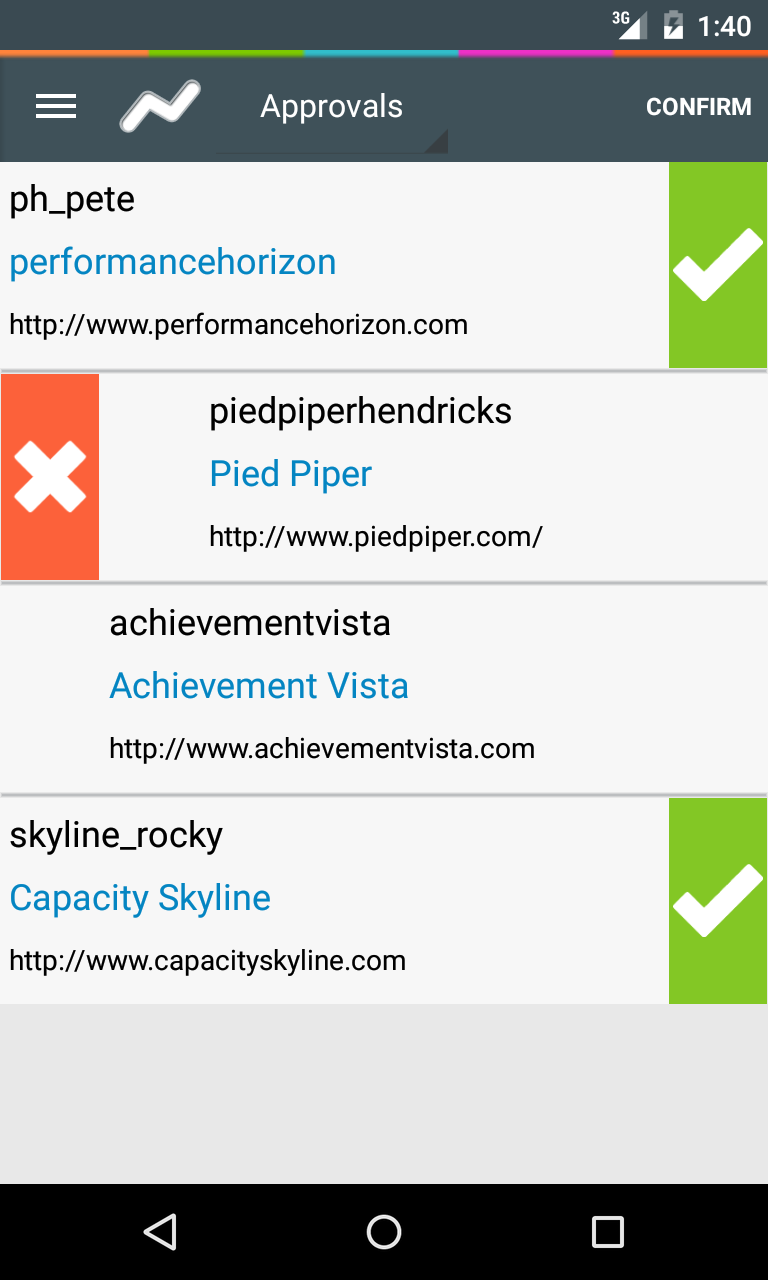
Task: Go to the home screen
Action: point(384,1232)
